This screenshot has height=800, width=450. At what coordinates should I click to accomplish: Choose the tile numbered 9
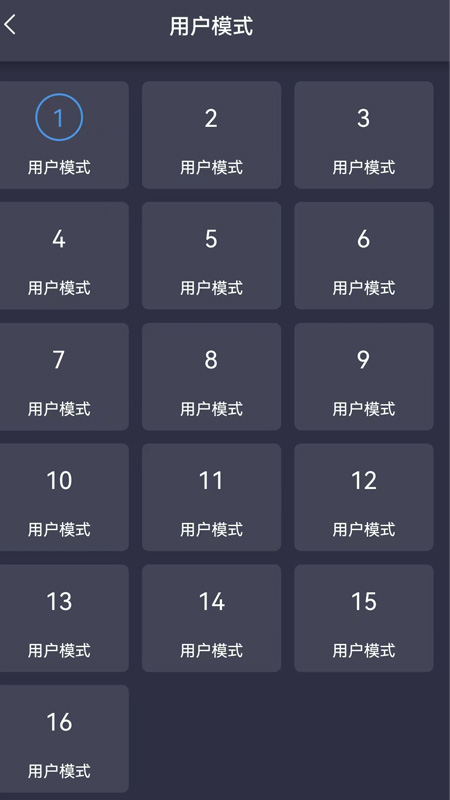pyautogui.click(x=364, y=377)
